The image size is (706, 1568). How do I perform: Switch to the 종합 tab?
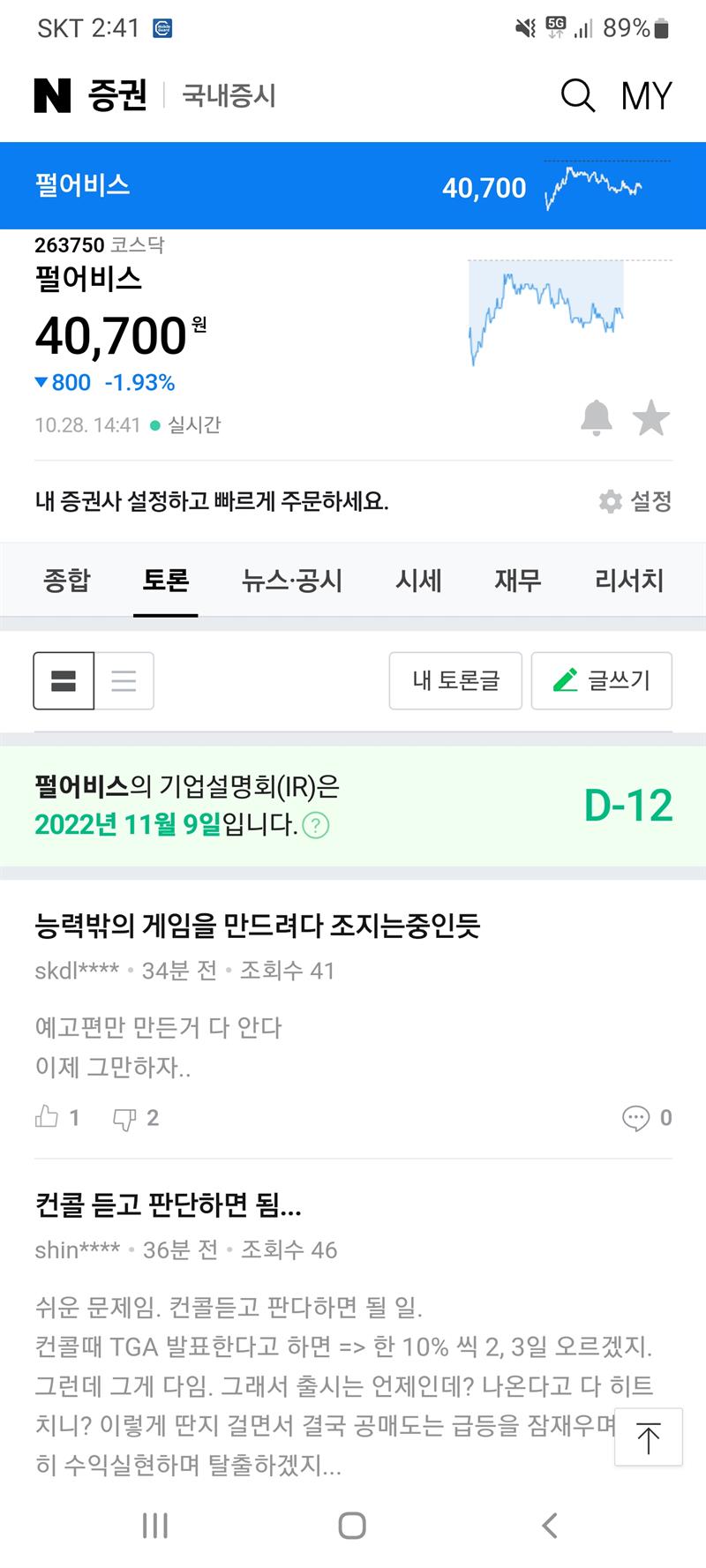[x=67, y=580]
